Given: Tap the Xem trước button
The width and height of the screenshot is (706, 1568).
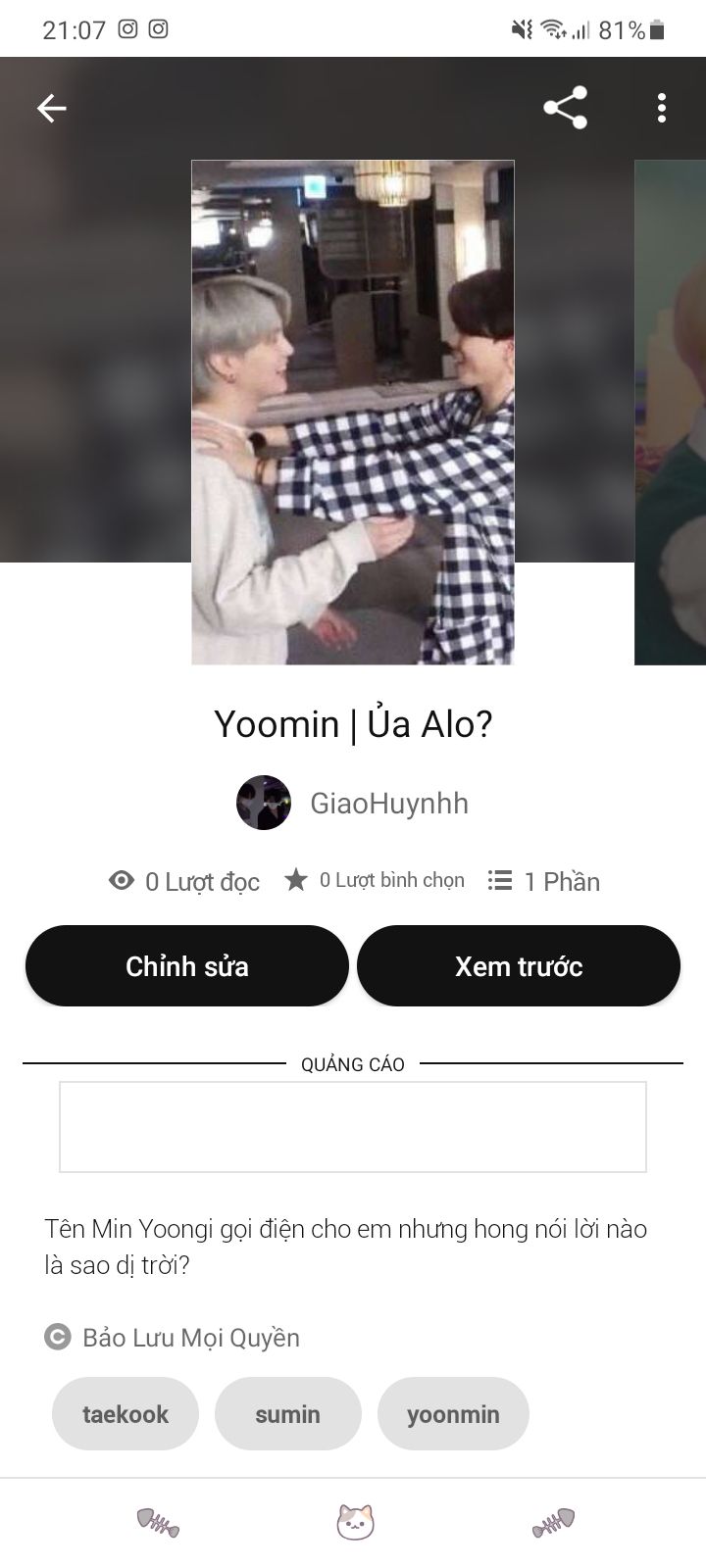Looking at the screenshot, I should (x=519, y=966).
